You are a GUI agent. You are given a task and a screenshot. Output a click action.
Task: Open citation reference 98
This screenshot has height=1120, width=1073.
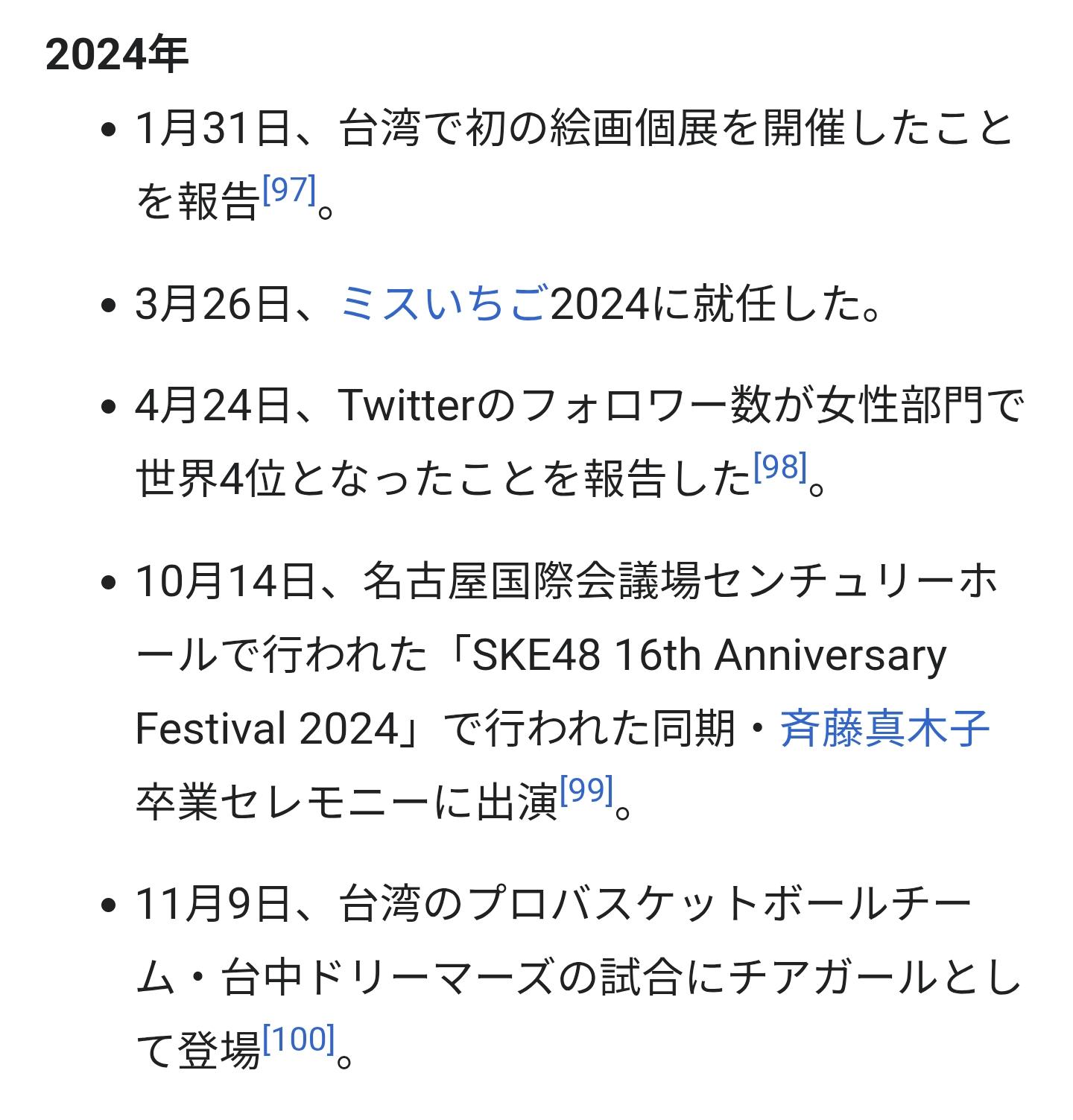[780, 468]
